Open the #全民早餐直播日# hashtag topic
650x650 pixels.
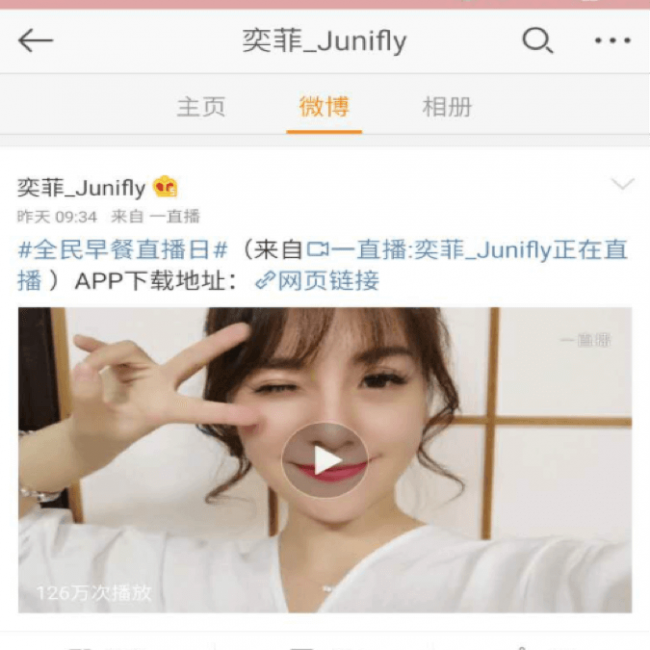124,249
